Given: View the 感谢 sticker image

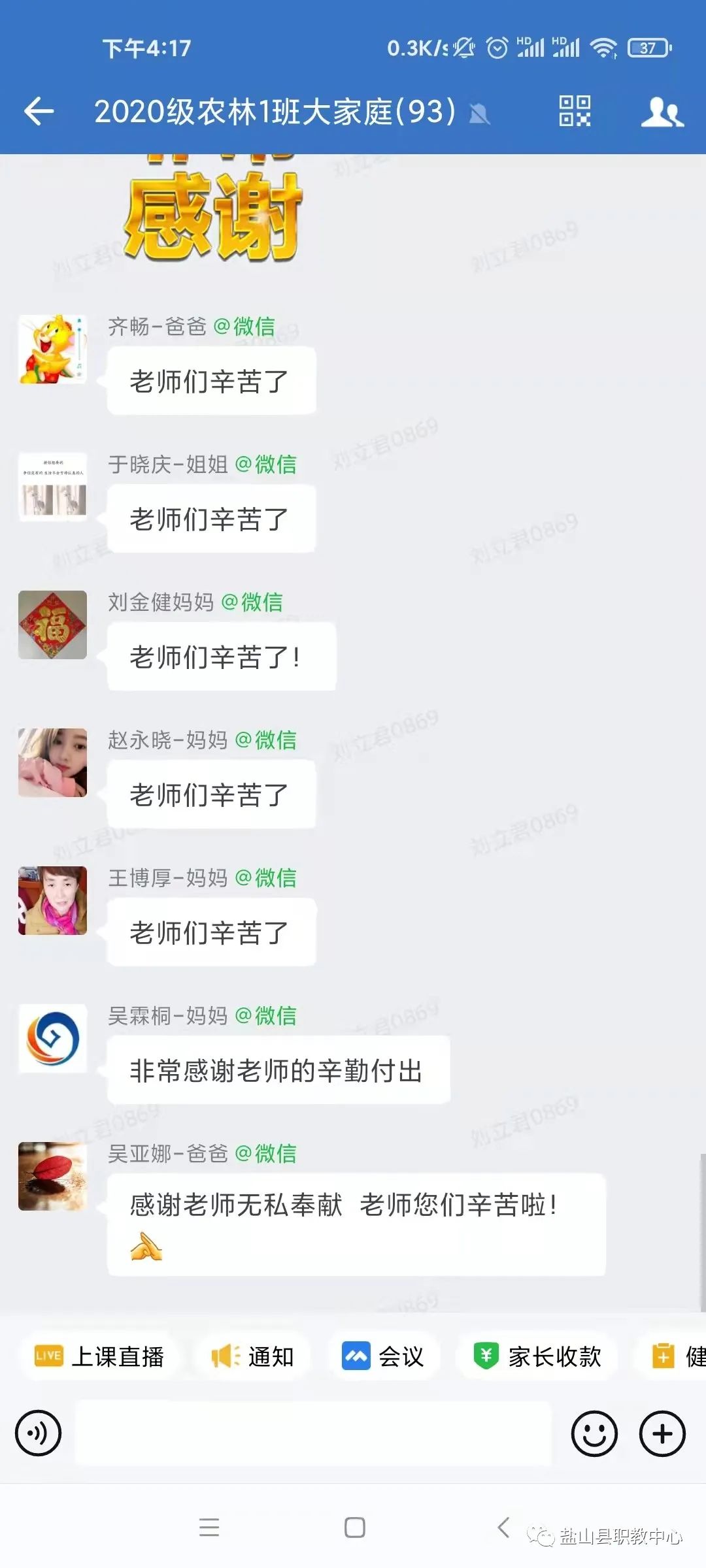Looking at the screenshot, I should (212, 212).
